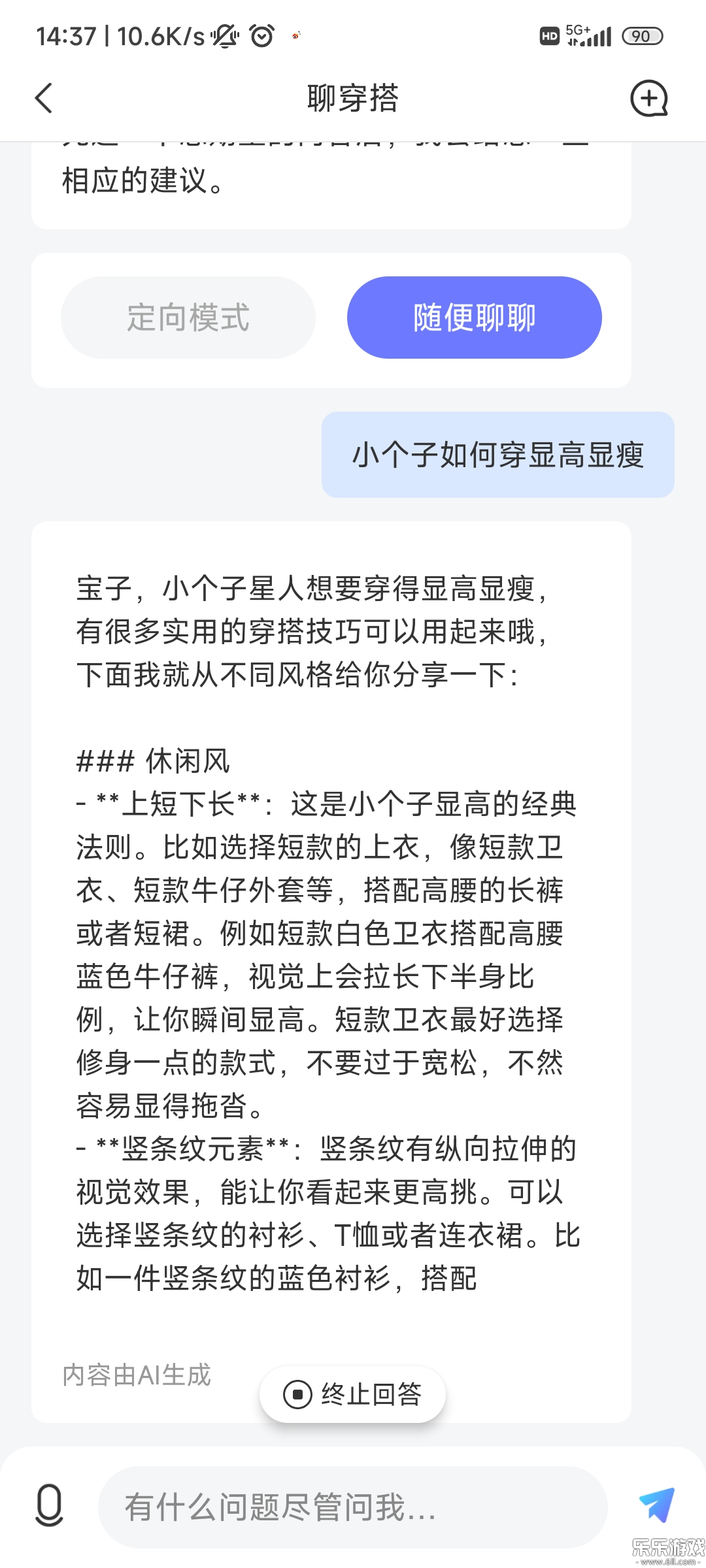Screen dimensions: 706x1568
Task: Go back using the top-left arrow
Action: pyautogui.click(x=44, y=99)
